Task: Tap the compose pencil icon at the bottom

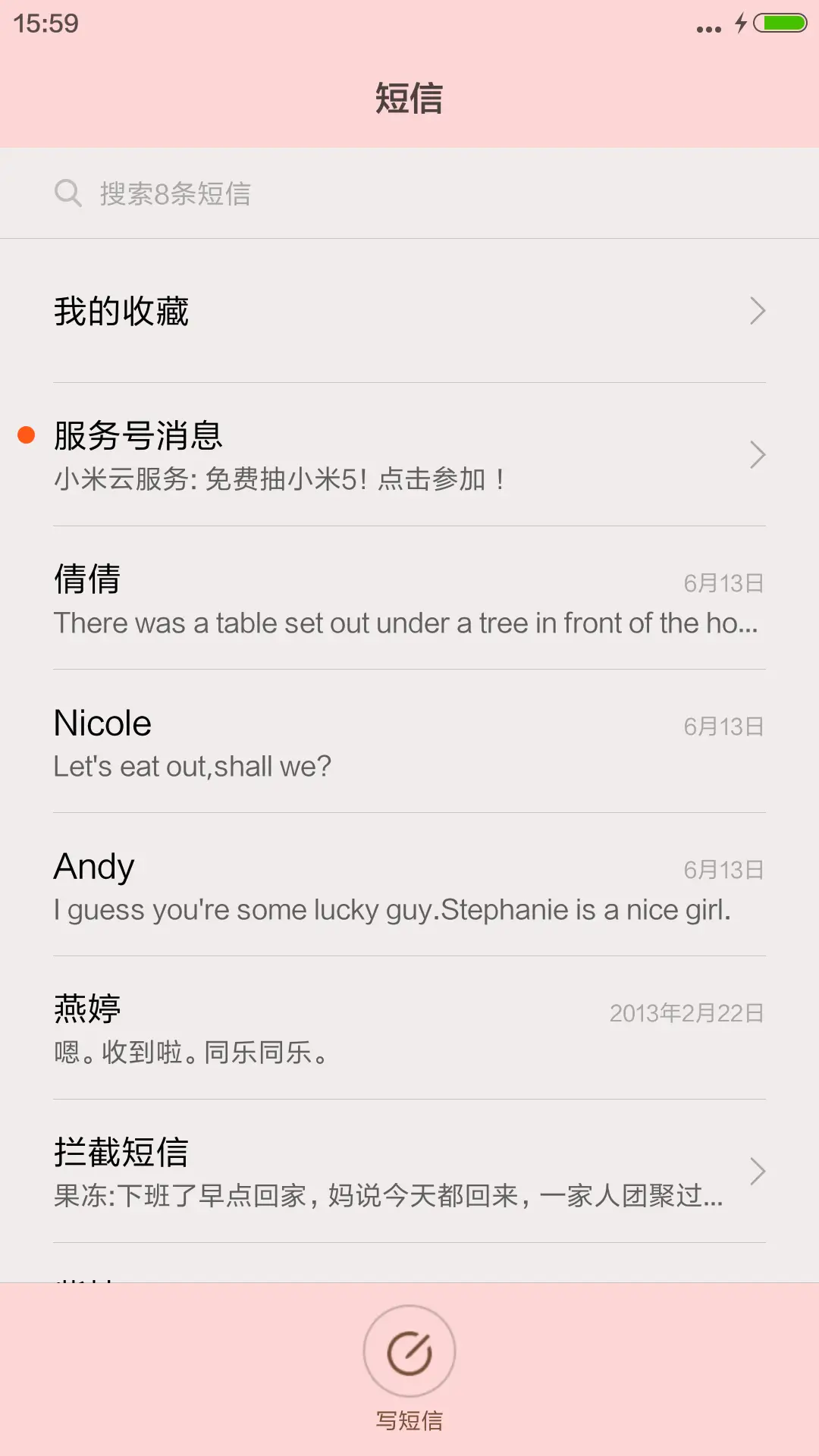Action: coord(409,1351)
